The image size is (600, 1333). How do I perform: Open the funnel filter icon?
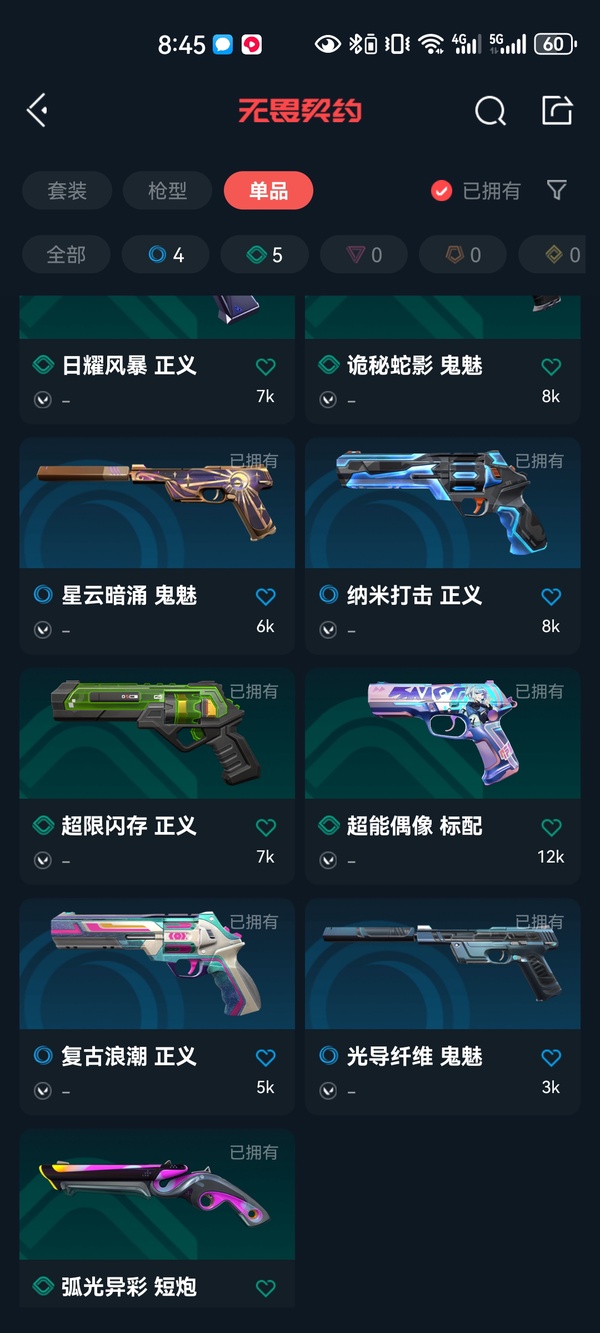[x=557, y=190]
